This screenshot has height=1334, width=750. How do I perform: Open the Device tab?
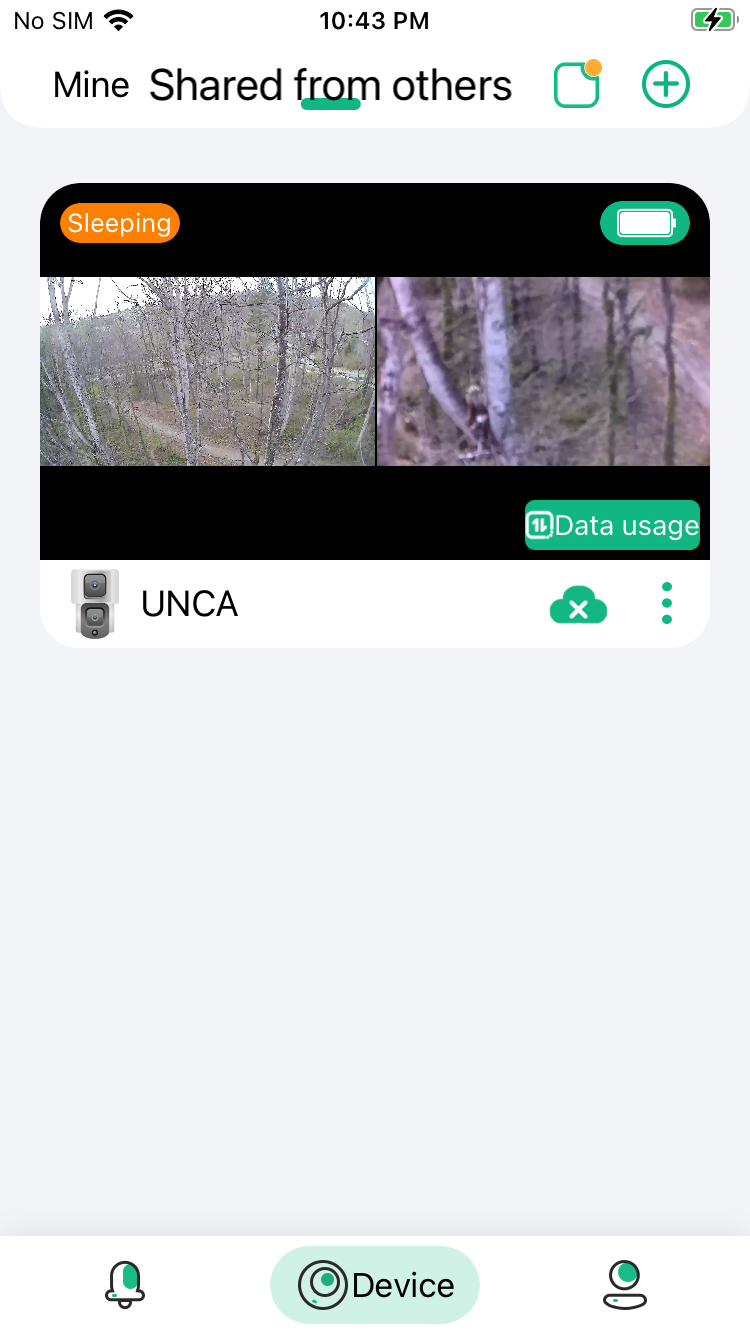[x=375, y=1284]
